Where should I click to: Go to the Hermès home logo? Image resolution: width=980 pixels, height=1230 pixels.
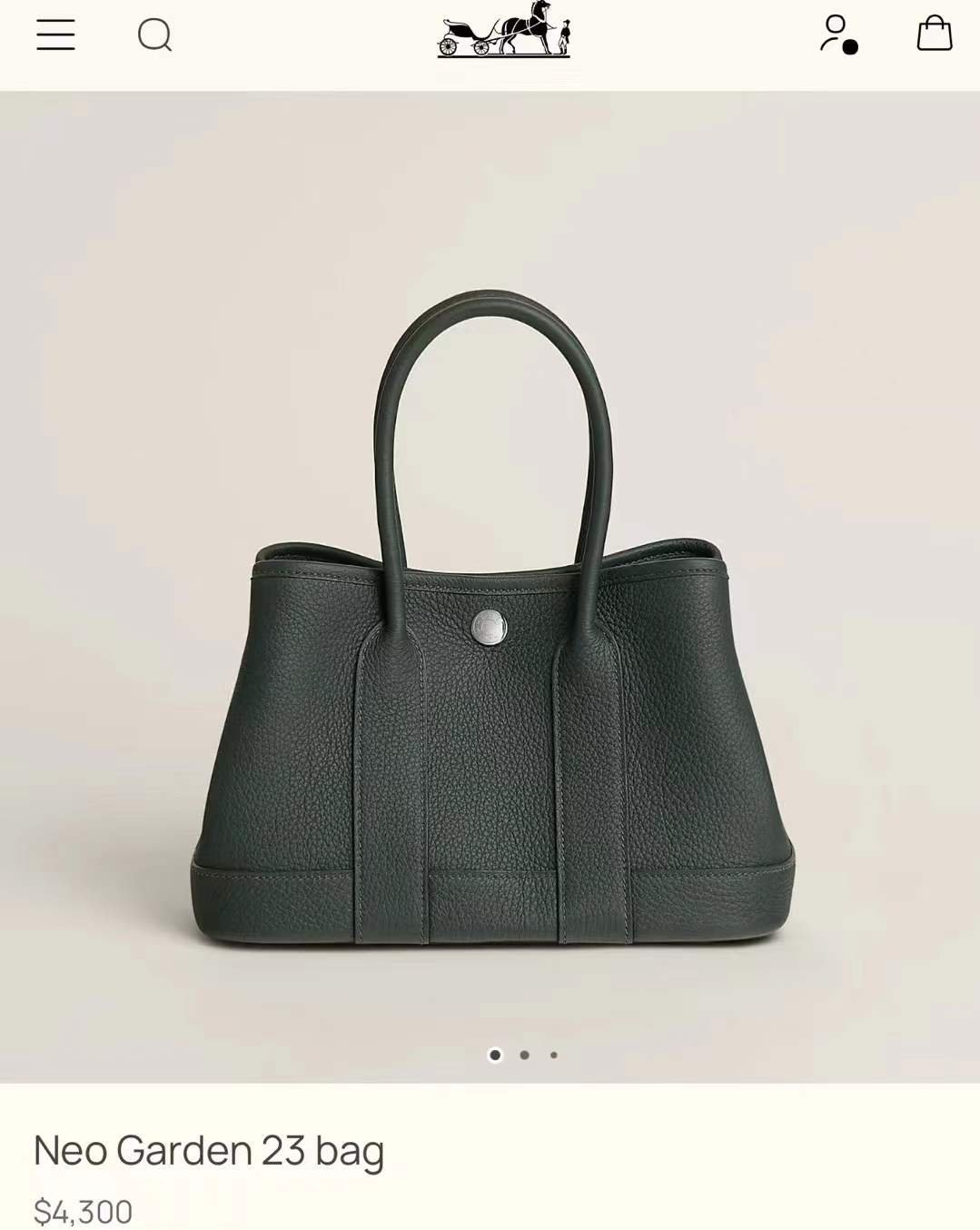(503, 31)
